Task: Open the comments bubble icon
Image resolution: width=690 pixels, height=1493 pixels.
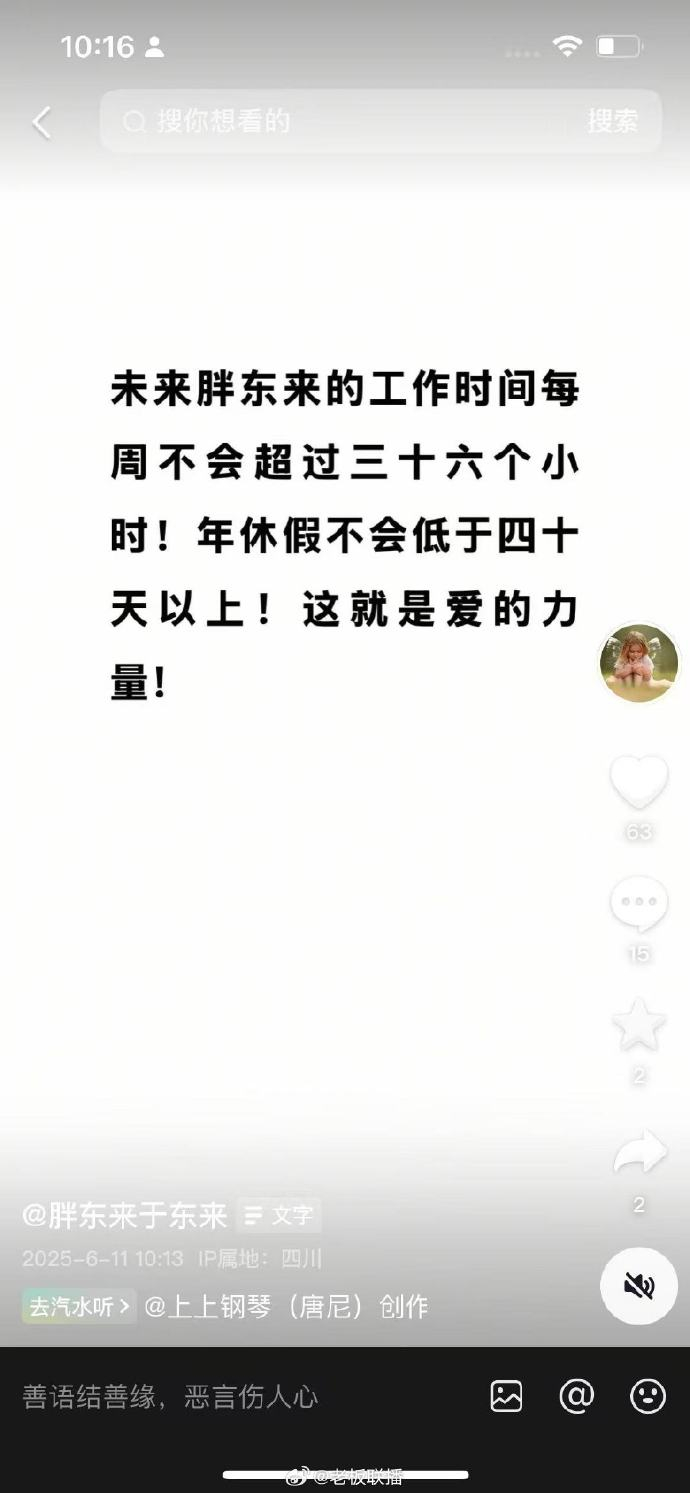Action: point(639,904)
